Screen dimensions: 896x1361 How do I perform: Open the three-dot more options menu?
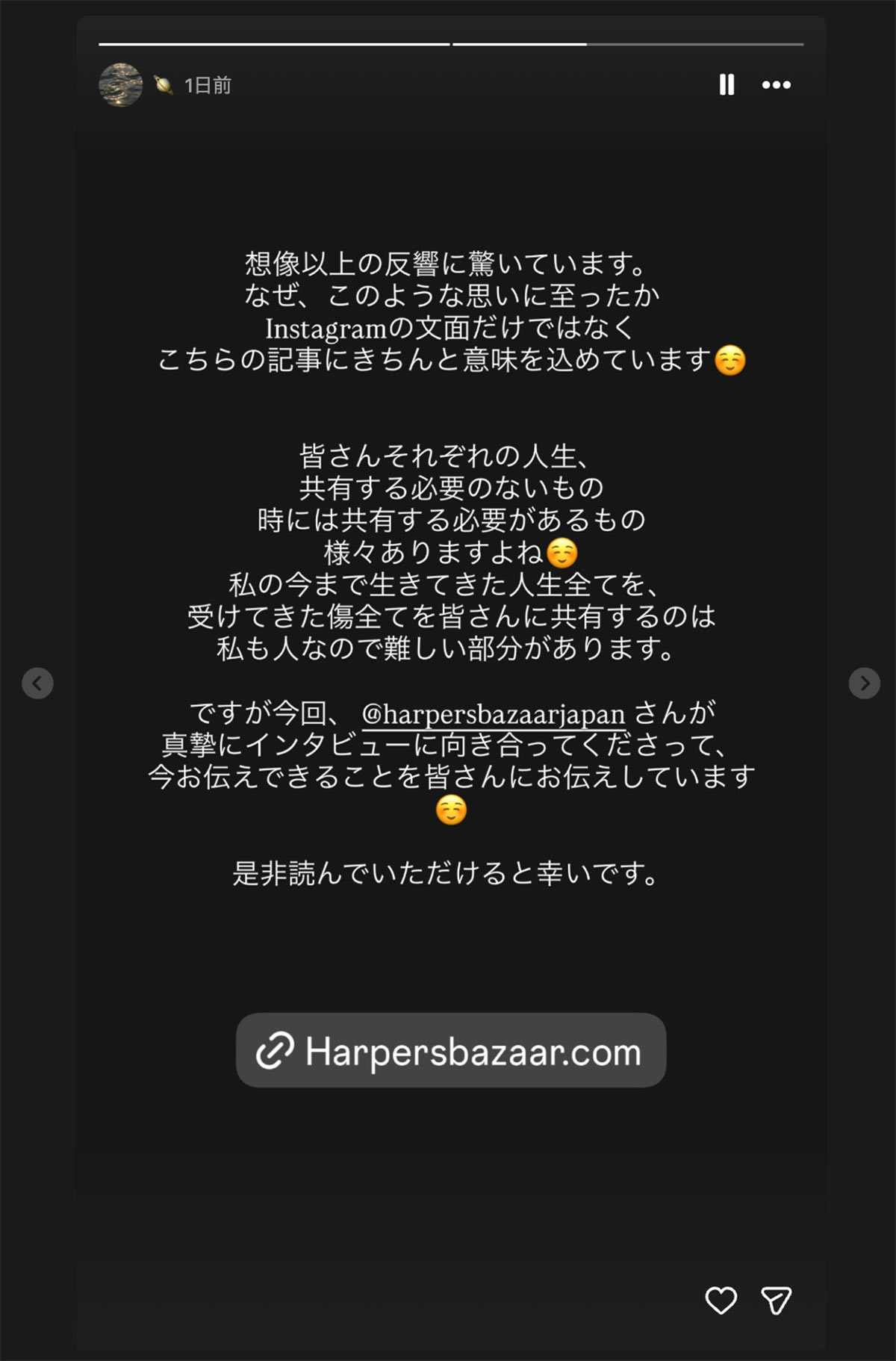coord(776,84)
